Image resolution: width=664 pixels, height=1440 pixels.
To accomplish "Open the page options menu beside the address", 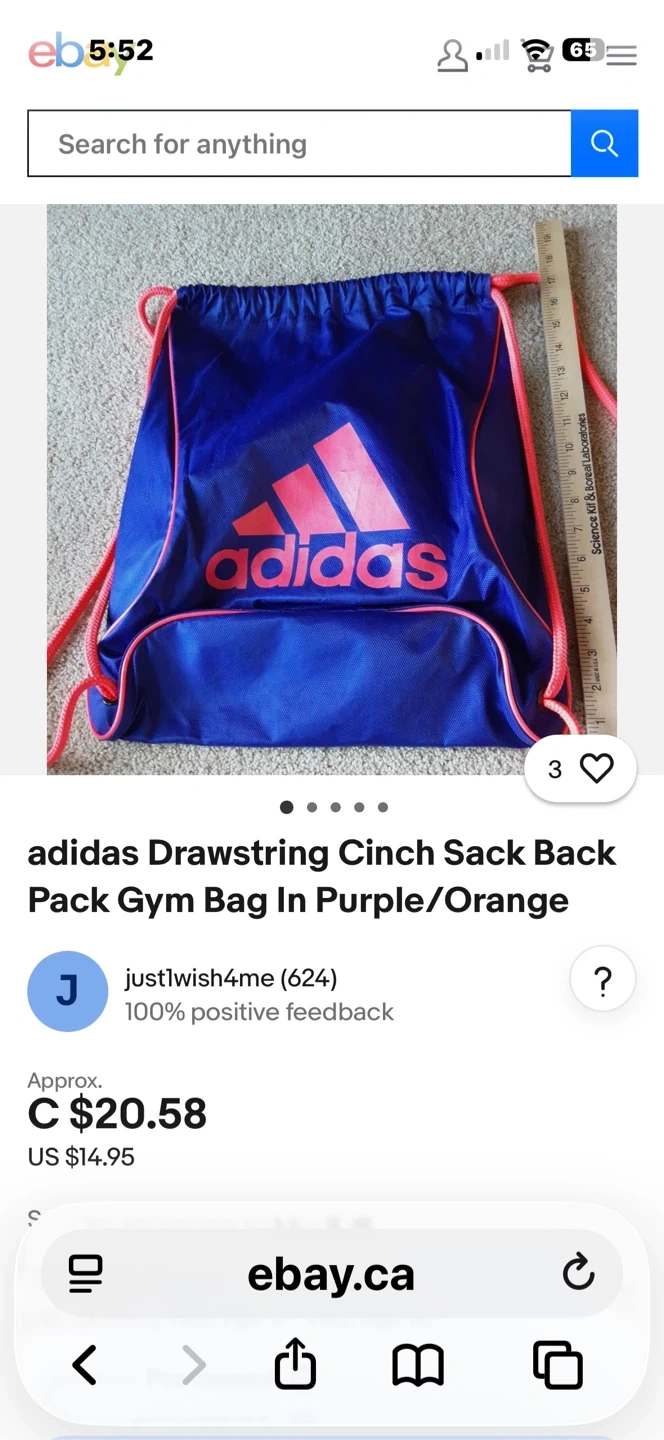I will click(85, 1274).
